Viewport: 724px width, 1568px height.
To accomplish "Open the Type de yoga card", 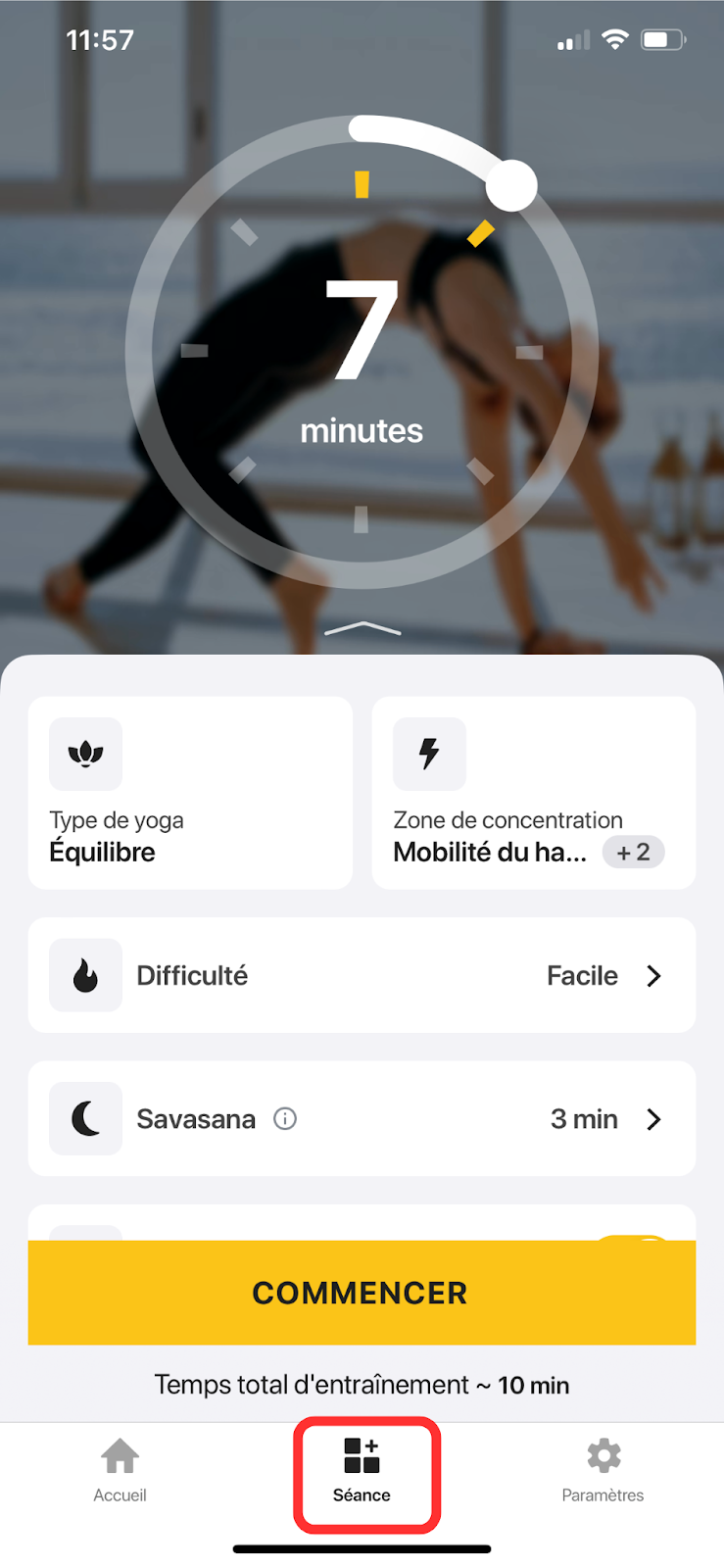I will tap(189, 793).
